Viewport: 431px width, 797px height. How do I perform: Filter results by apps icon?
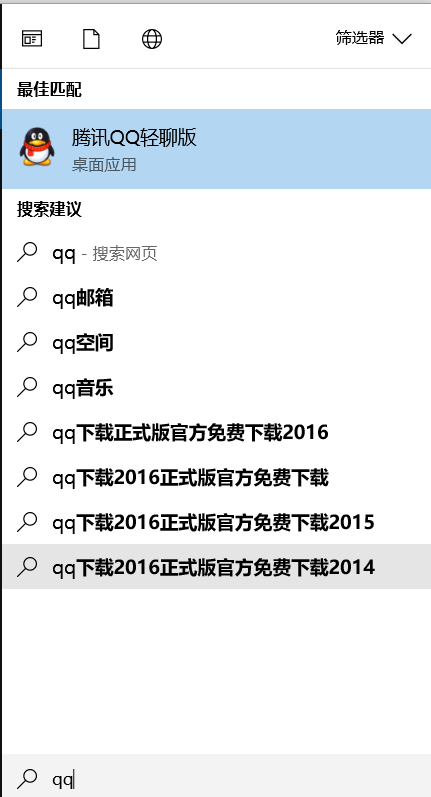point(32,39)
